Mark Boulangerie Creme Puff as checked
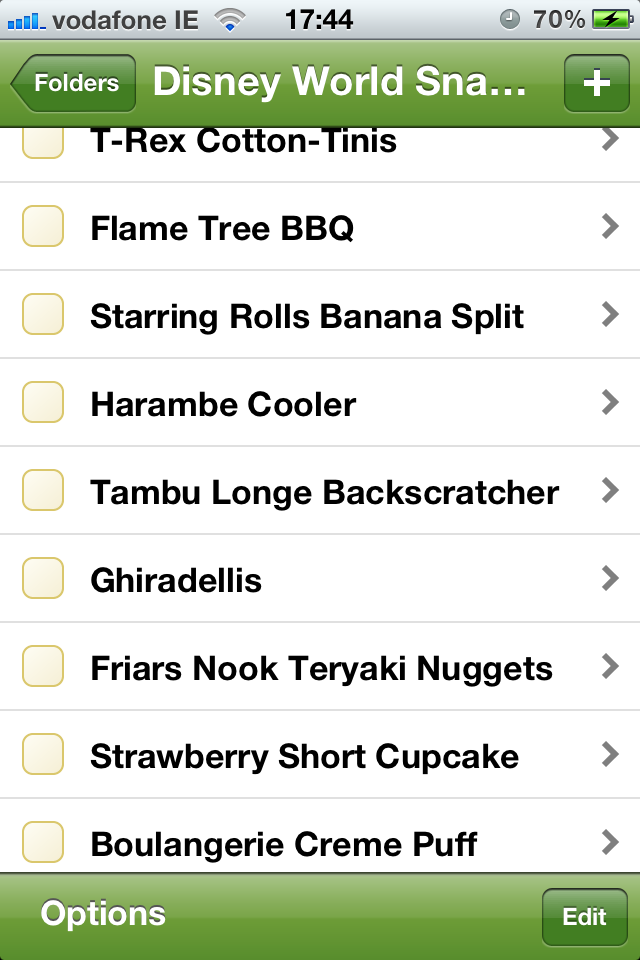The height and width of the screenshot is (960, 640). click(43, 842)
